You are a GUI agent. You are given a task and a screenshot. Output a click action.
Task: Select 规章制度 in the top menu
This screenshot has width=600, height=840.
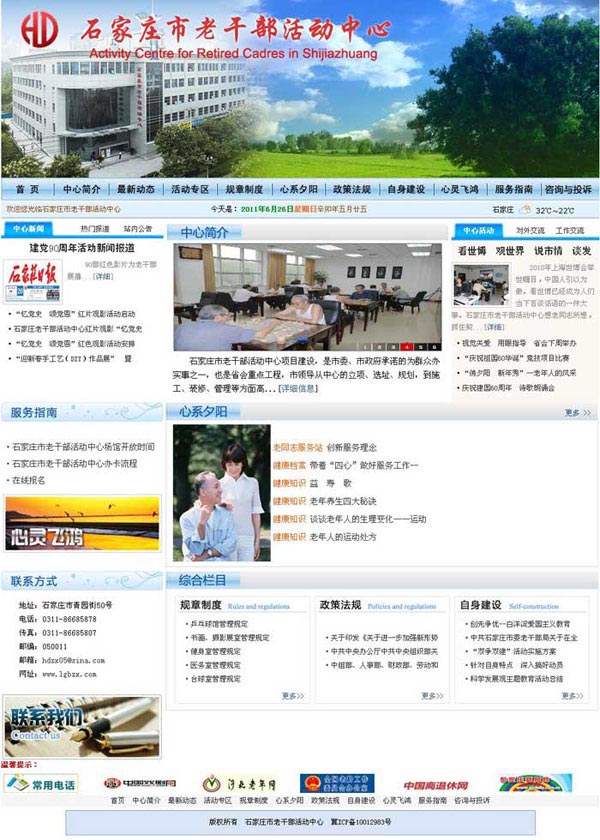243,190
